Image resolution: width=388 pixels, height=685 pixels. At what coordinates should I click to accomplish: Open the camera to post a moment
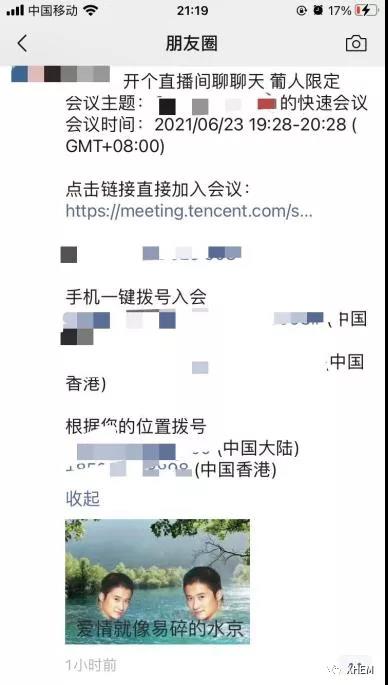(356, 44)
